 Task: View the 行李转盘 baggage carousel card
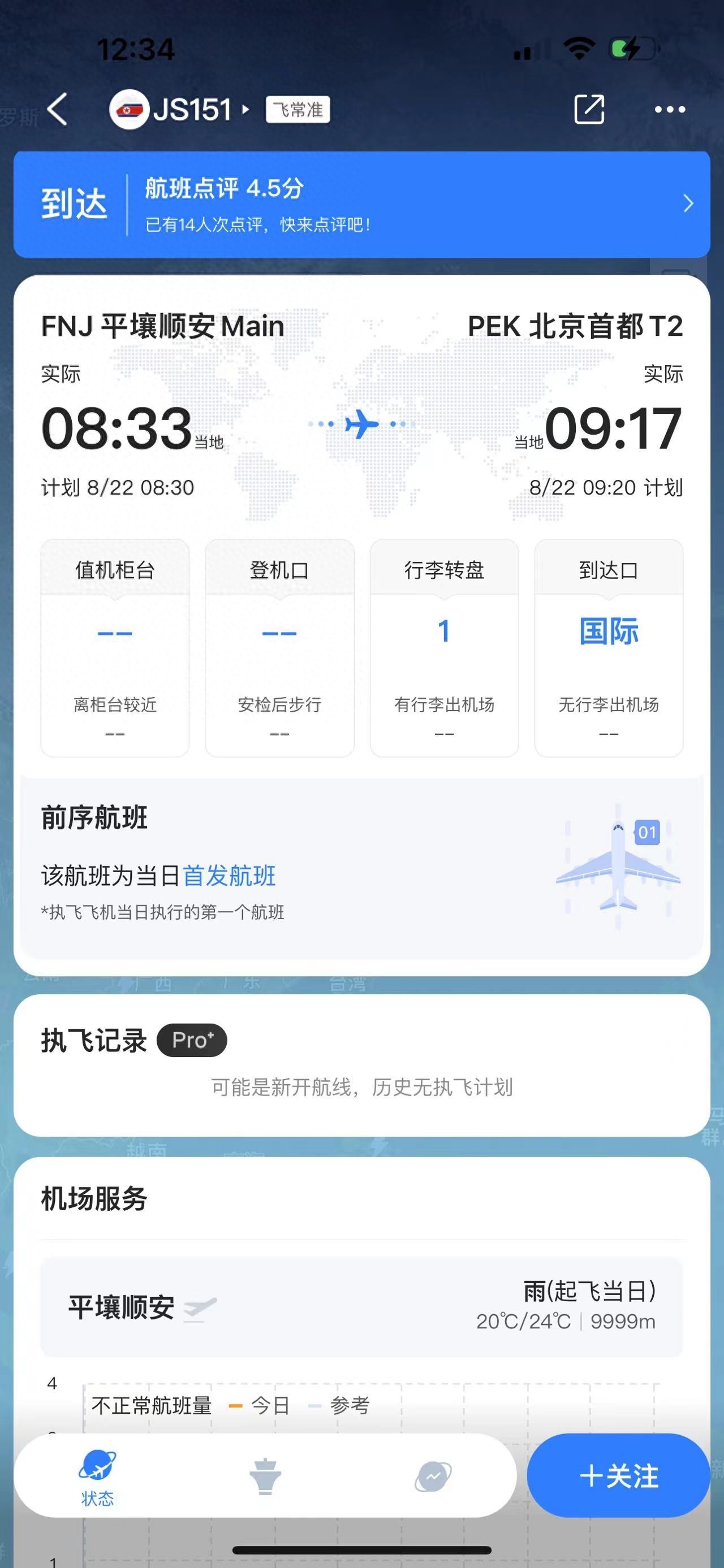[444, 648]
